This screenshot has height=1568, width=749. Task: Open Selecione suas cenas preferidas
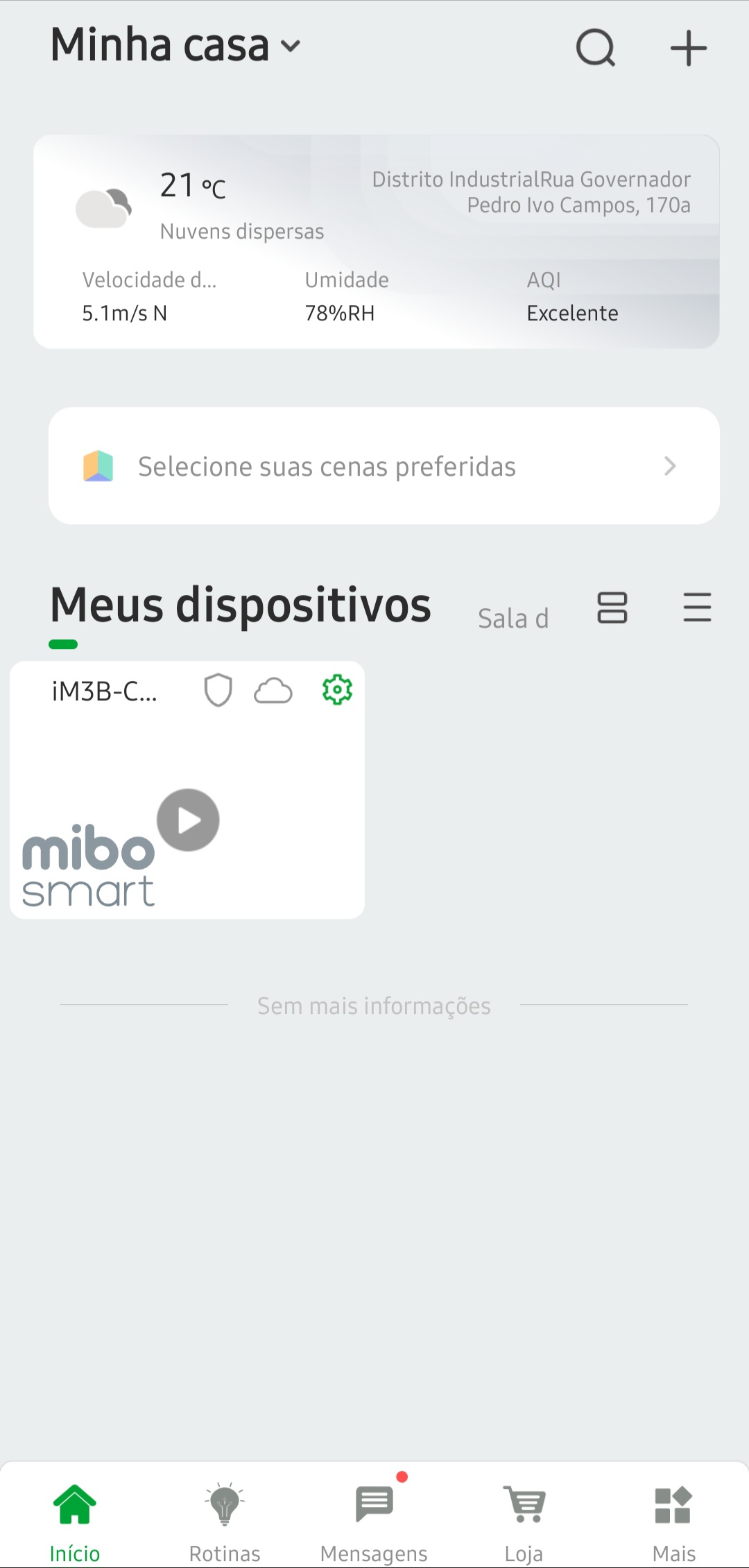coord(384,466)
